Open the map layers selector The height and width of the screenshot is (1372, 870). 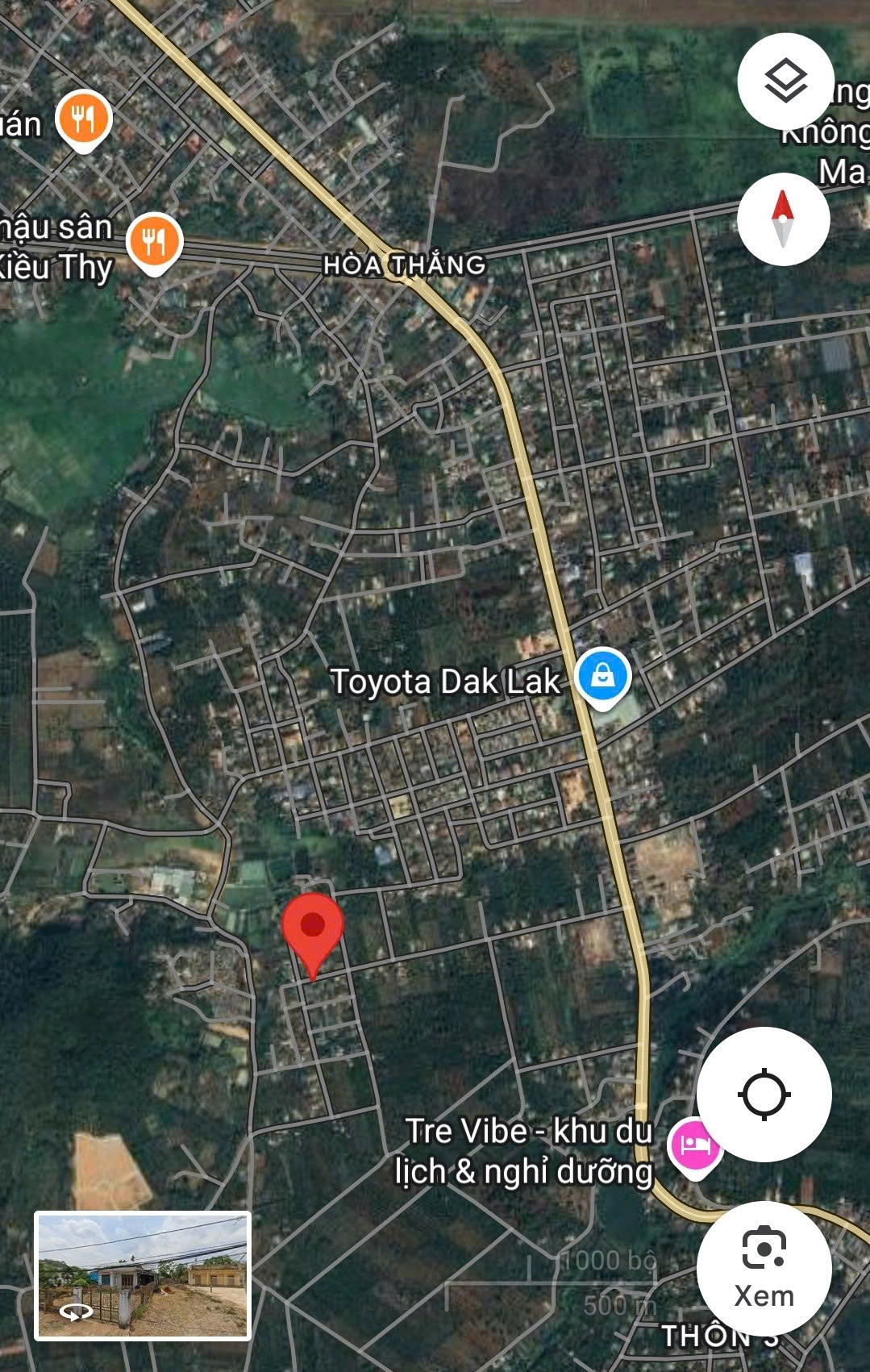[785, 81]
